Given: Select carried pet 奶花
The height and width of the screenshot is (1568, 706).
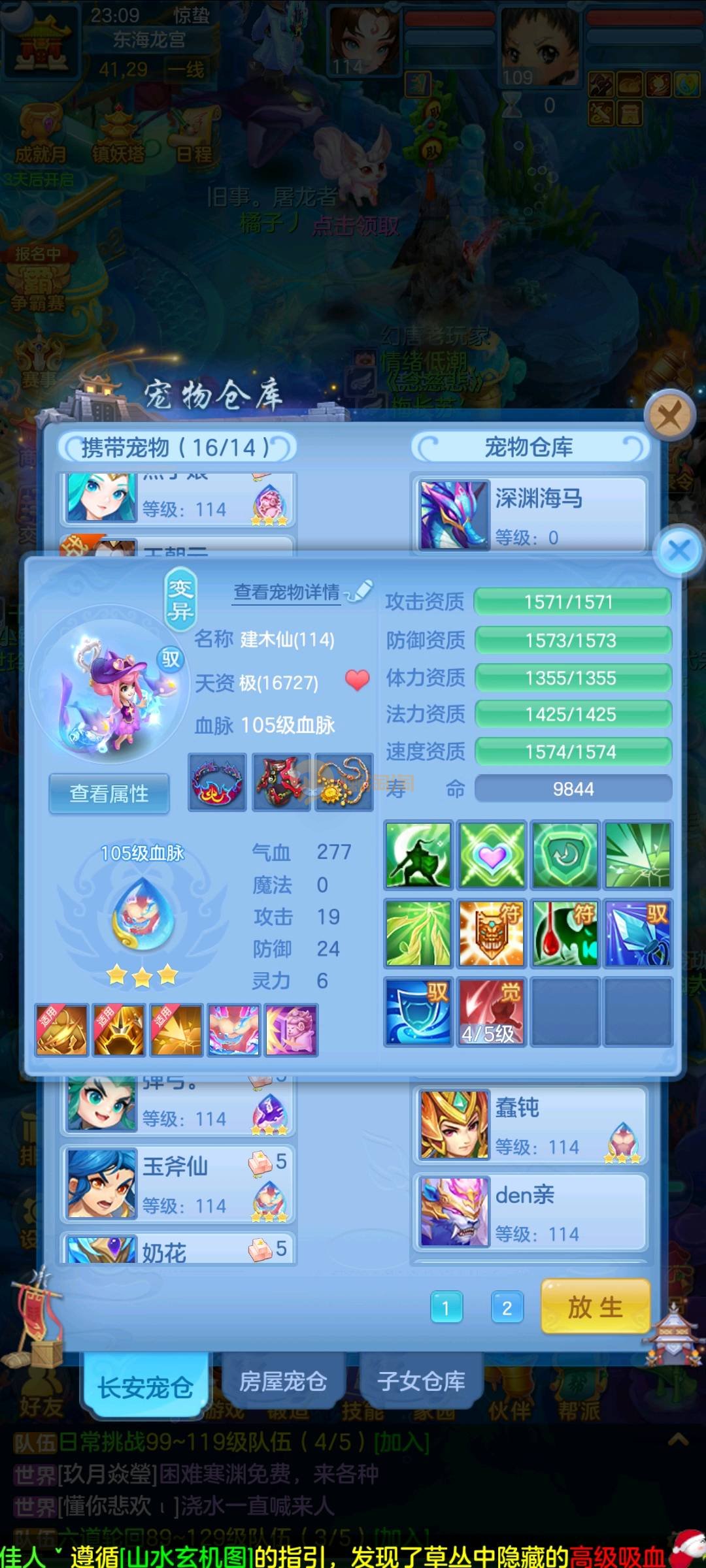Looking at the screenshot, I should click(x=178, y=1249).
